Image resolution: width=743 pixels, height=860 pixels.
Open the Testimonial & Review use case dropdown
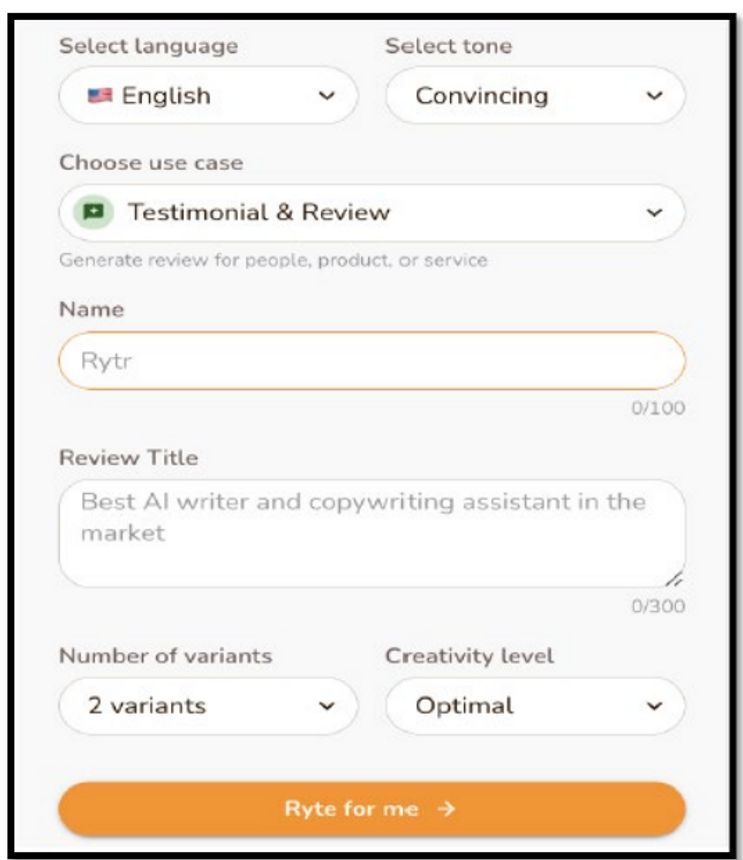[x=371, y=212]
